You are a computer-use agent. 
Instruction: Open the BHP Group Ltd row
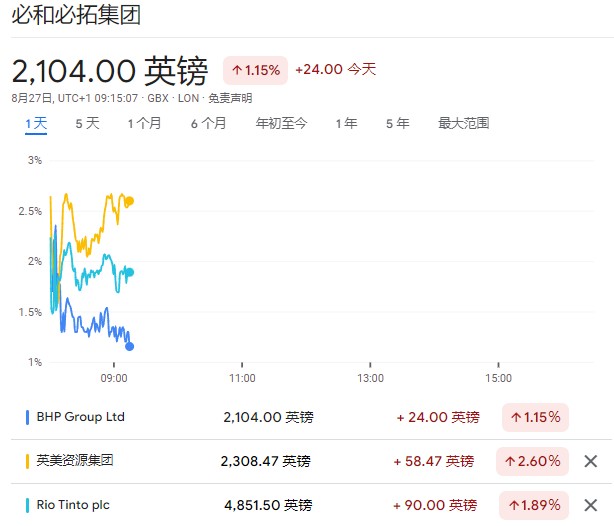tap(80, 417)
